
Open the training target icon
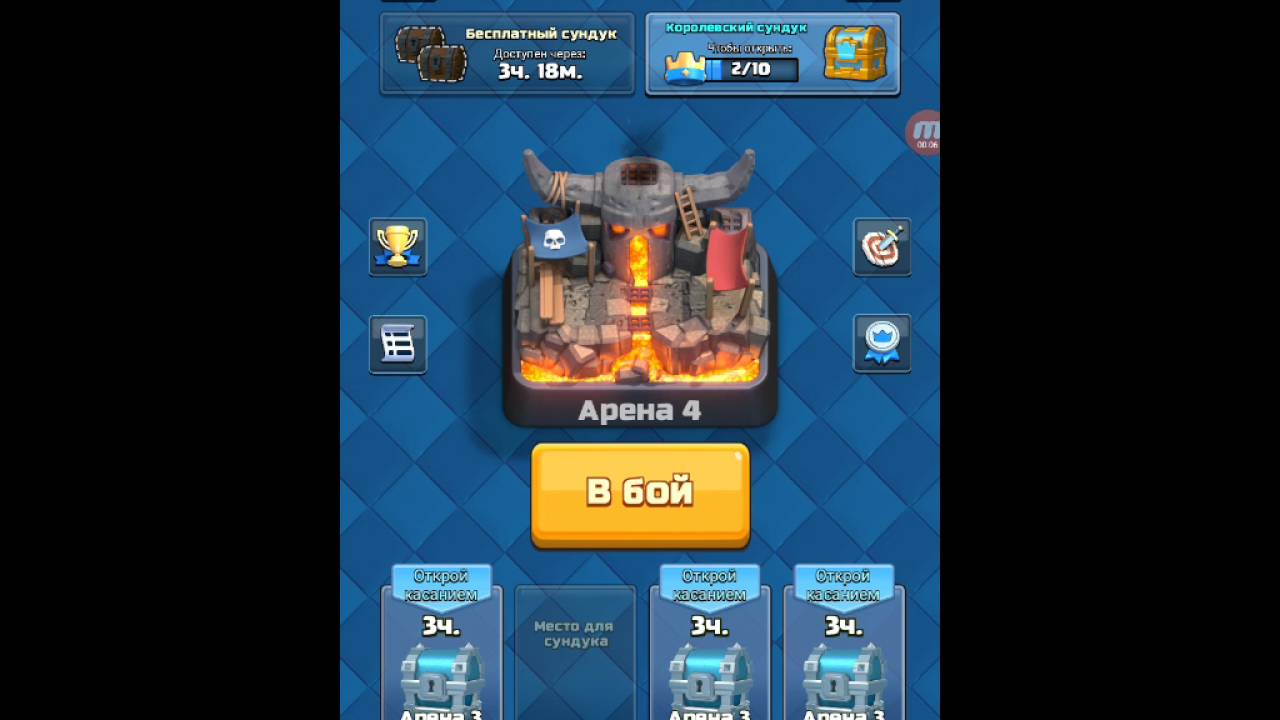click(882, 246)
